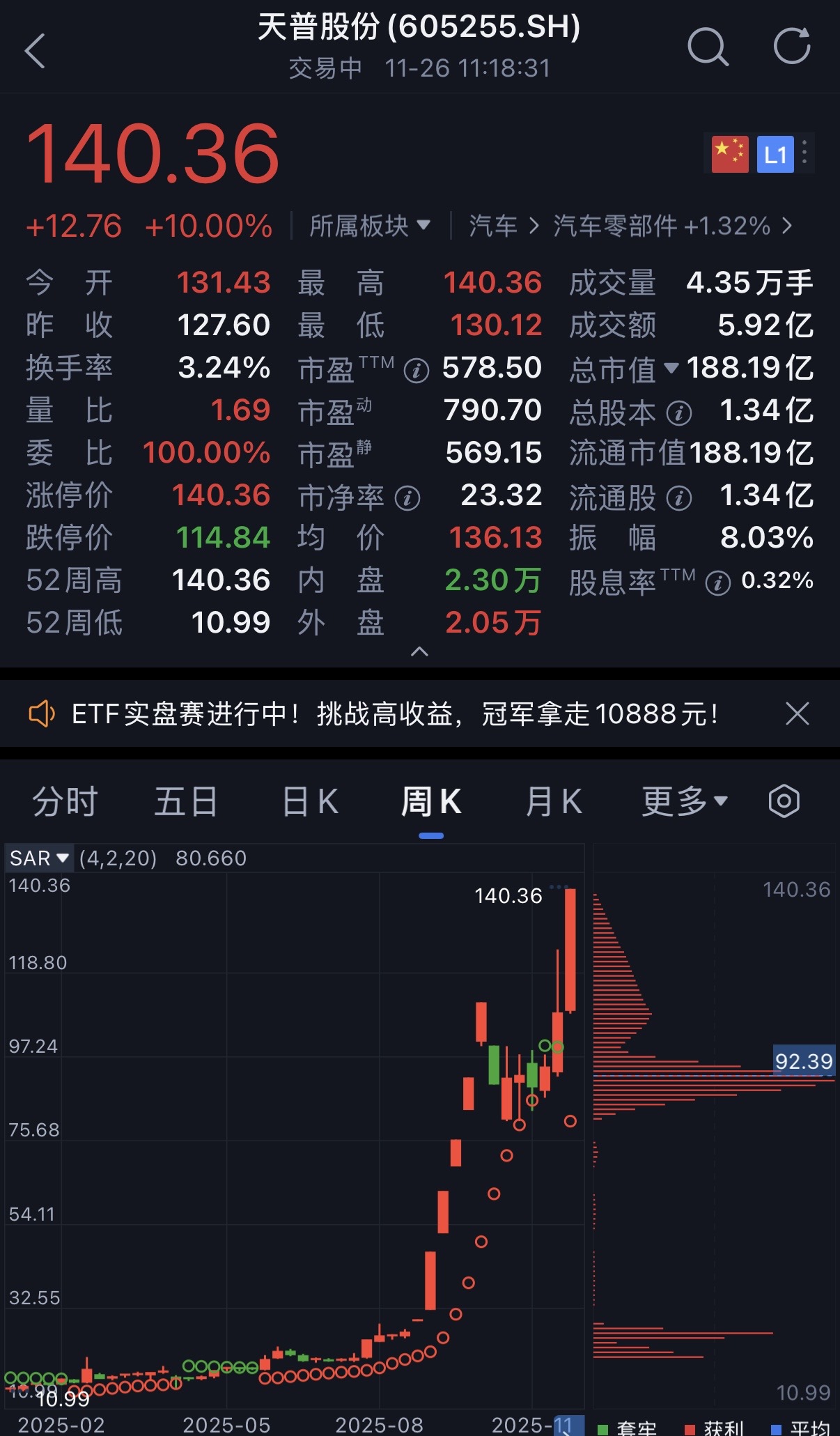Screen dimensions: 840x1436
Task: Dismiss the ETF contest banner
Action: click(x=798, y=713)
